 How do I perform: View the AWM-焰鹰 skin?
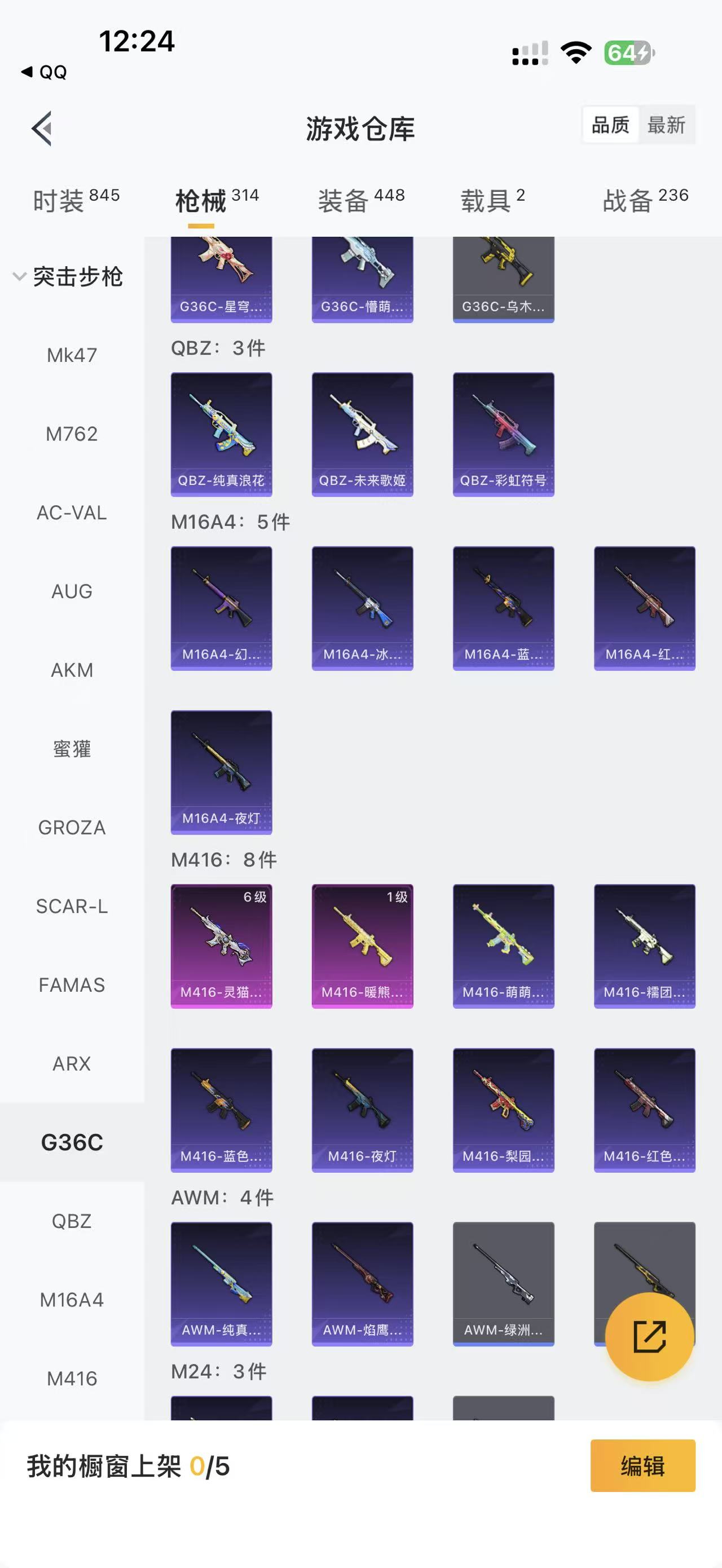pos(362,1283)
